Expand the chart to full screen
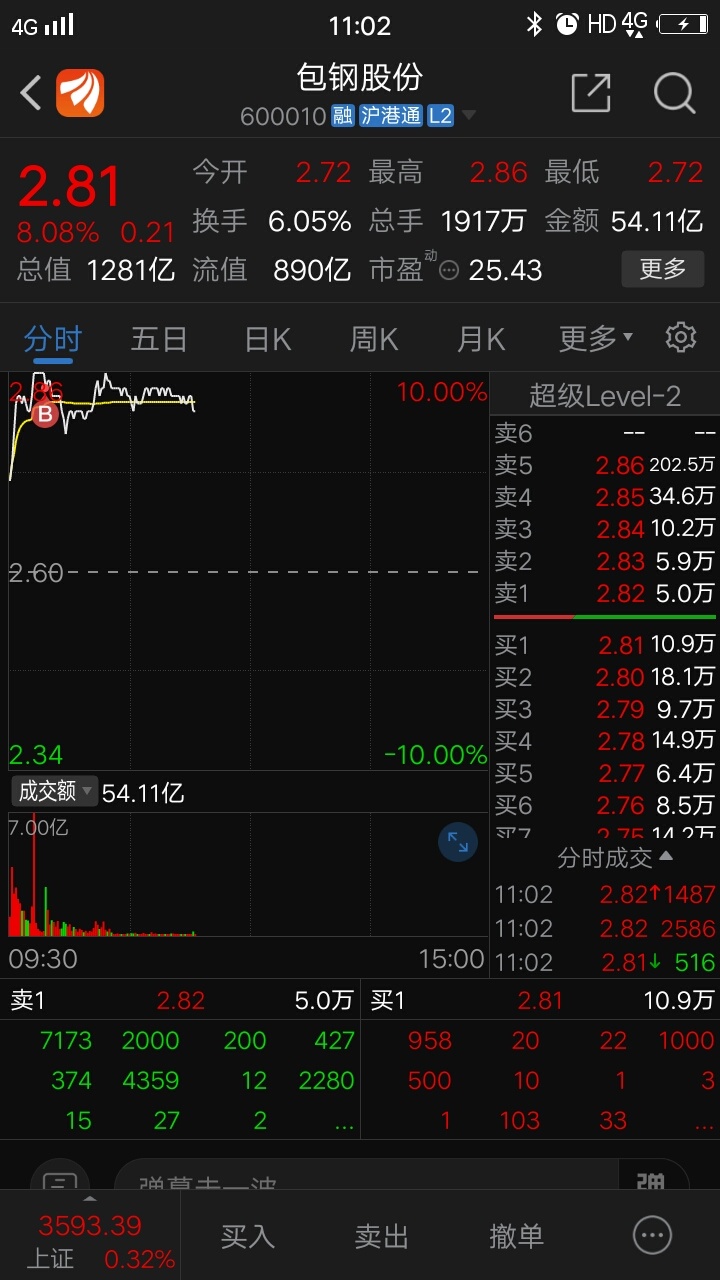This screenshot has width=720, height=1280. pos(458,842)
